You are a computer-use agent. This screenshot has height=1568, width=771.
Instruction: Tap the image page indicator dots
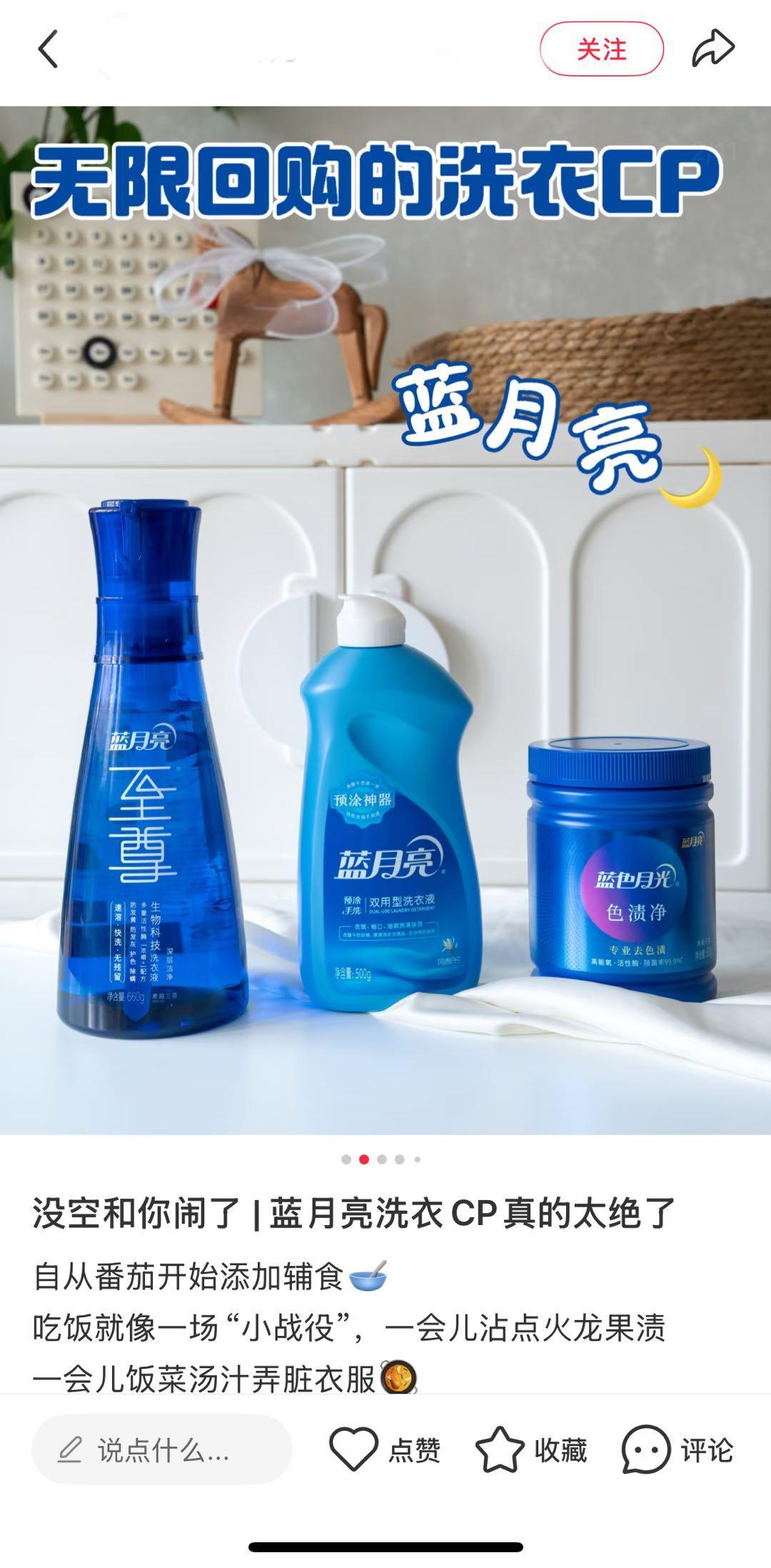[x=381, y=1159]
